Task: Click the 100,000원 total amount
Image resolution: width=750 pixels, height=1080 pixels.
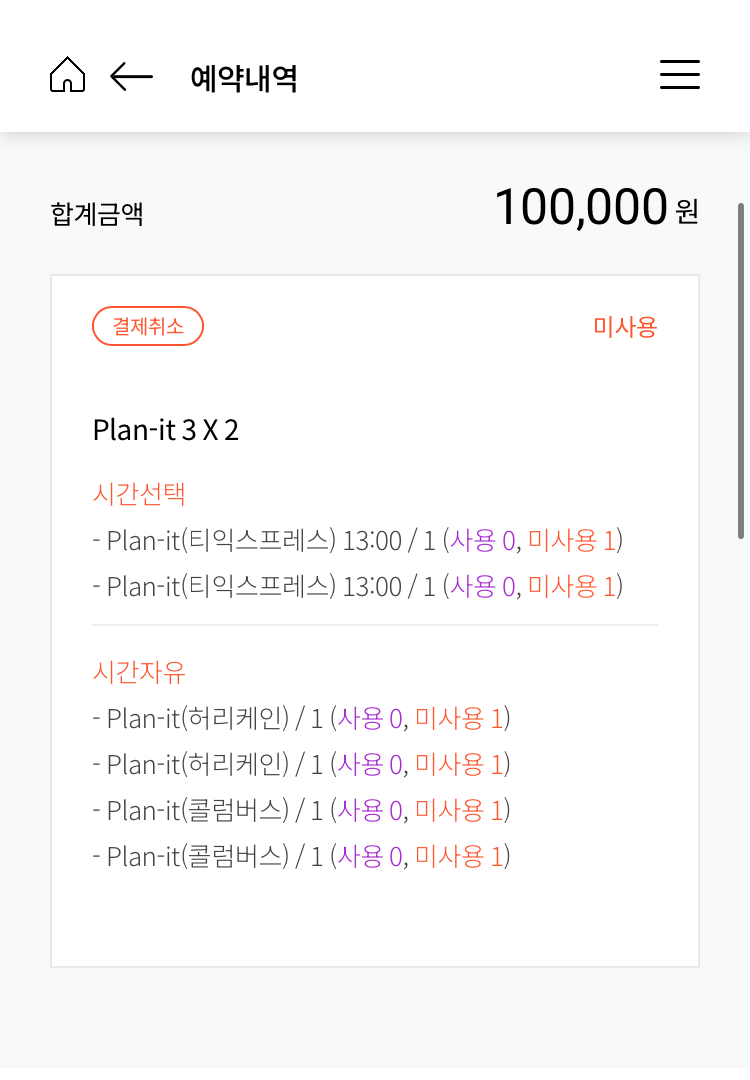Action: tap(595, 207)
